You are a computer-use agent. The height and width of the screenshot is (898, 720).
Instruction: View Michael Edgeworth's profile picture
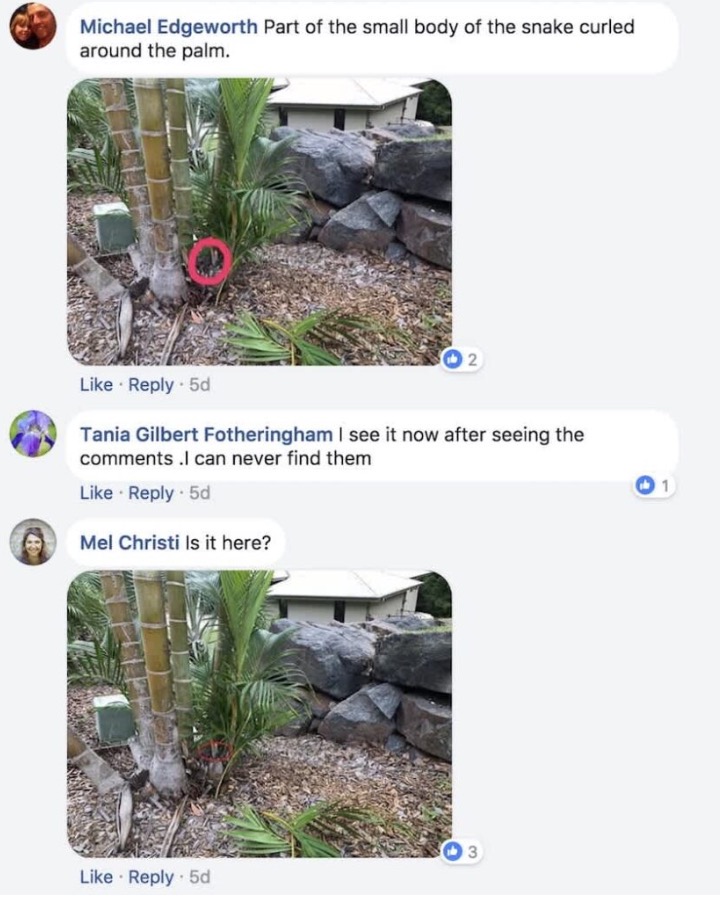click(33, 26)
